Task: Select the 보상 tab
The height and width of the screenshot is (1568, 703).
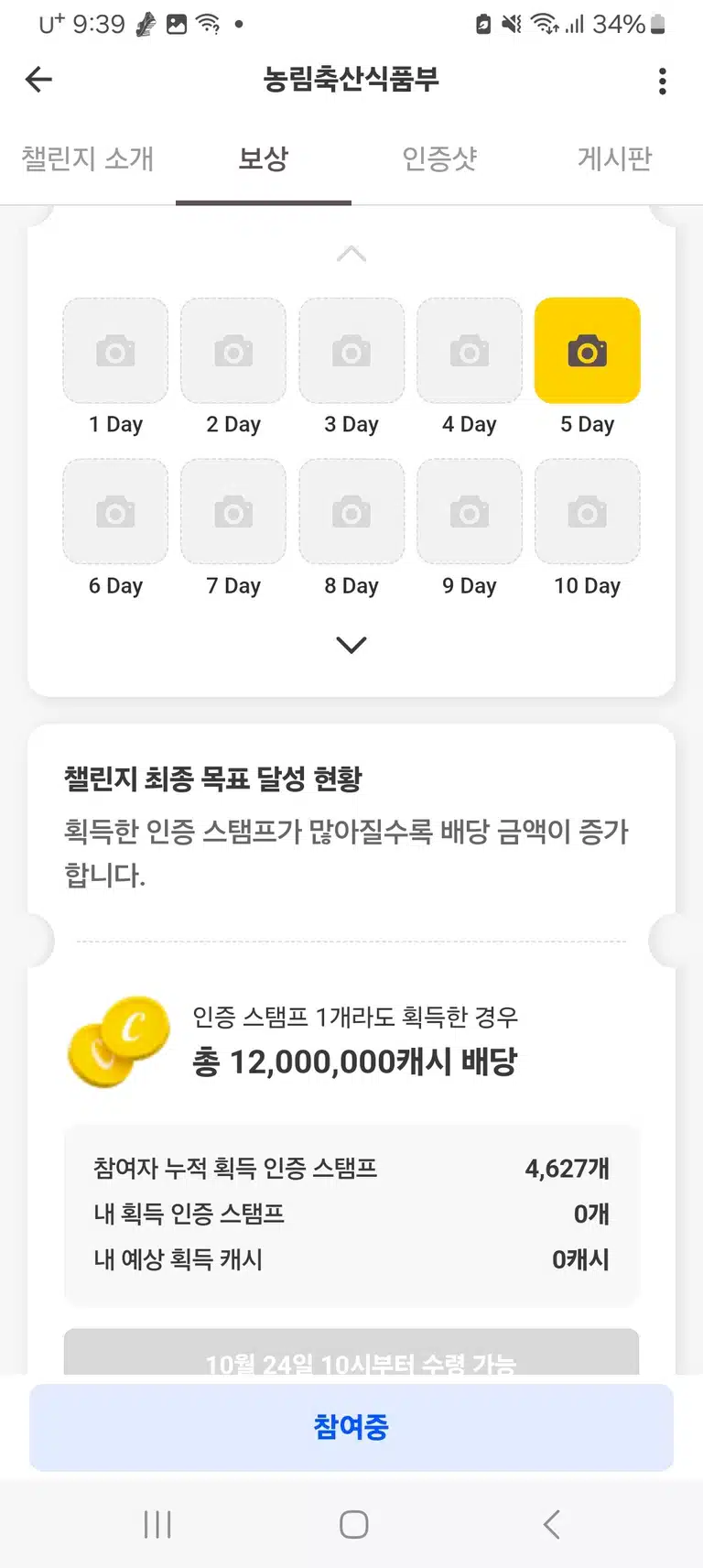Action: tap(264, 158)
